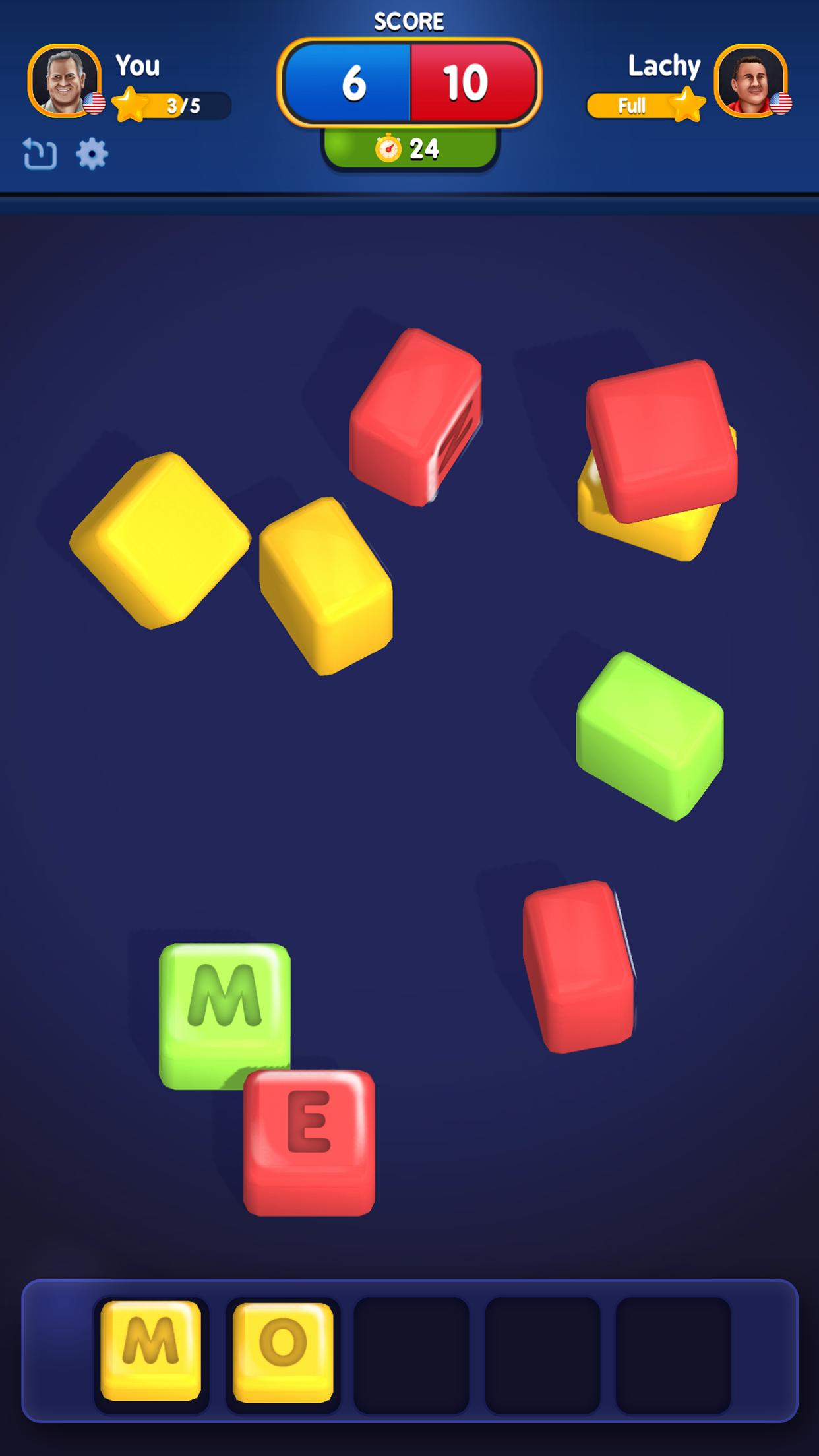Image resolution: width=819 pixels, height=1456 pixels.
Task: Remove the O tile from the tray
Action: [x=283, y=1350]
